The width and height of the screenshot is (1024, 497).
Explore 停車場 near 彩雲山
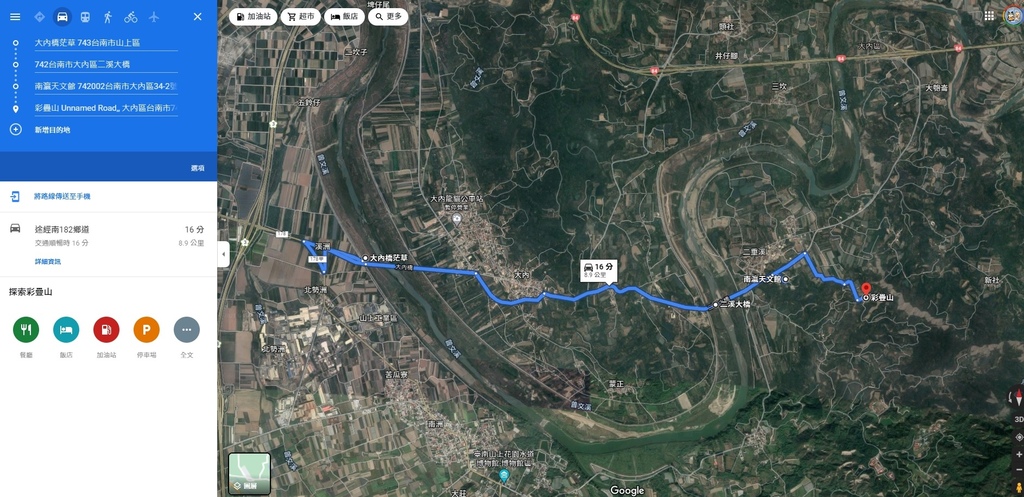[x=146, y=330]
